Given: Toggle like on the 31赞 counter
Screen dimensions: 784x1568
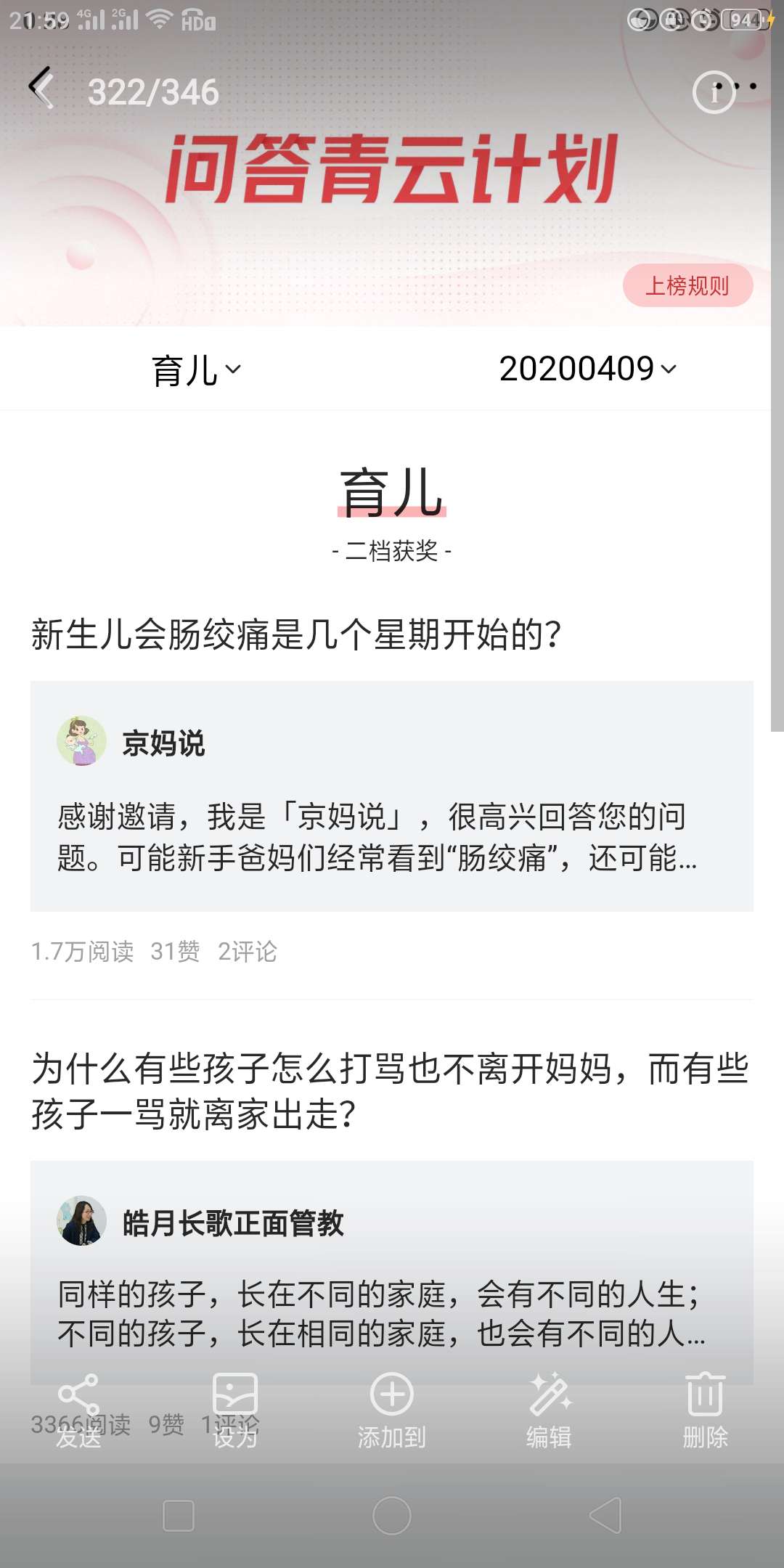Looking at the screenshot, I should 176,952.
